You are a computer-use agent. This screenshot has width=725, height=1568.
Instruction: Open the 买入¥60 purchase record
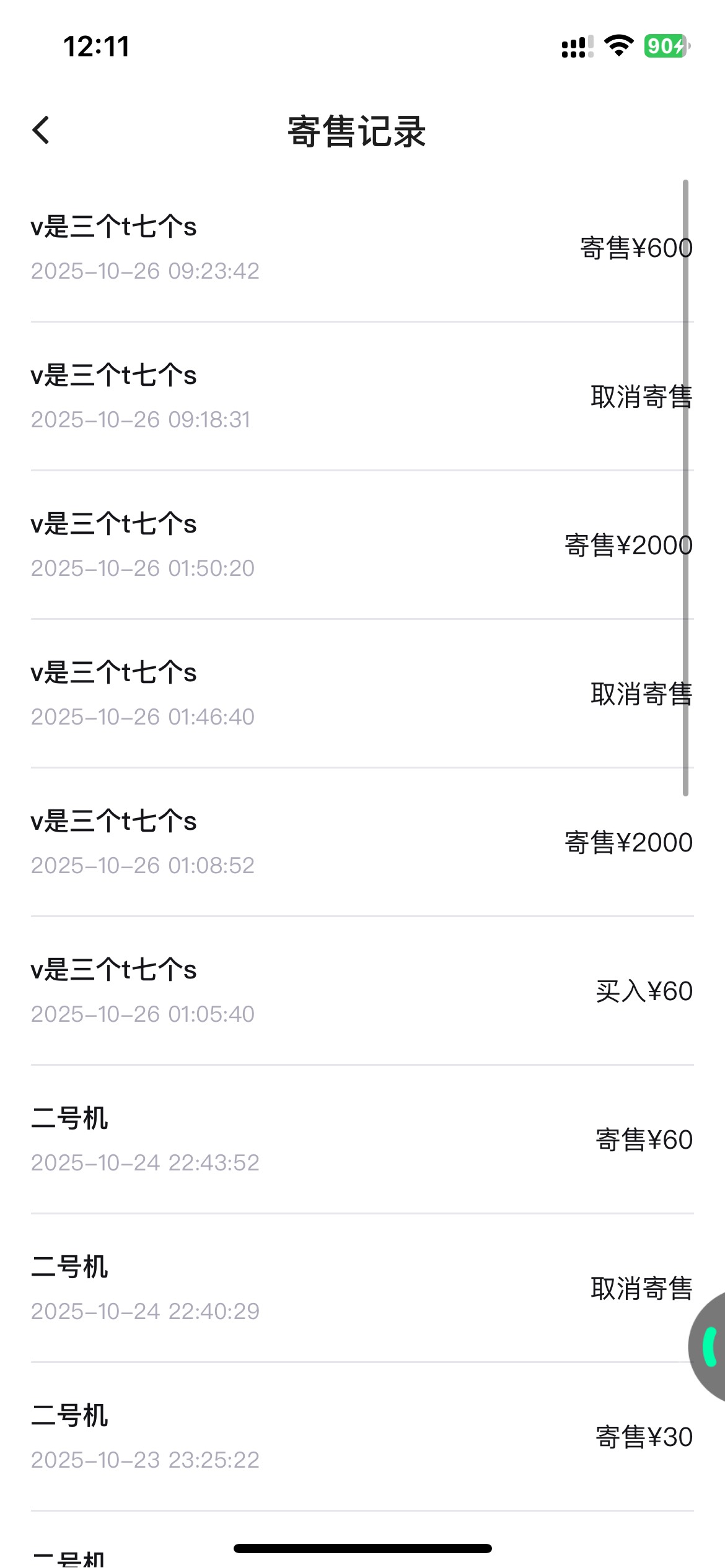coord(362,991)
